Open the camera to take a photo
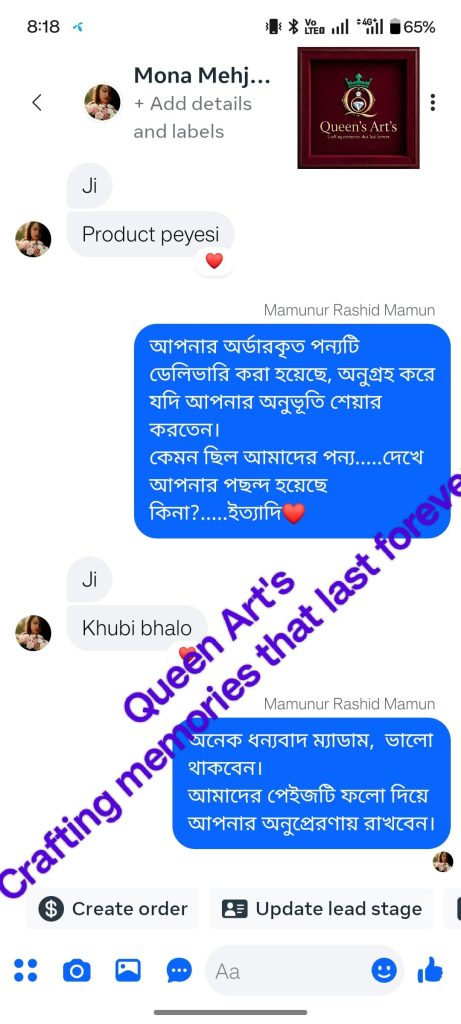This screenshot has width=461, height=1024. click(x=76, y=971)
